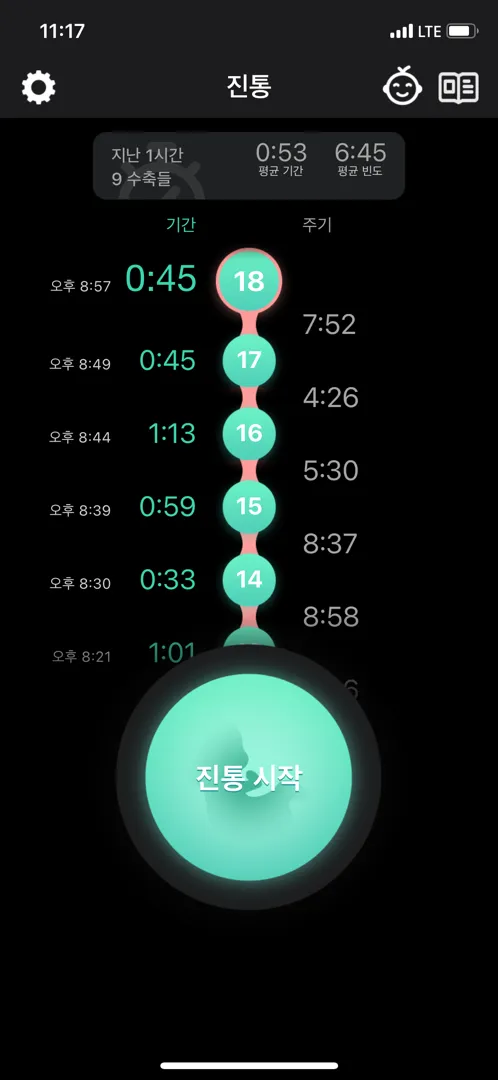498x1080 pixels.
Task: Open the settings gear
Action: [x=39, y=87]
